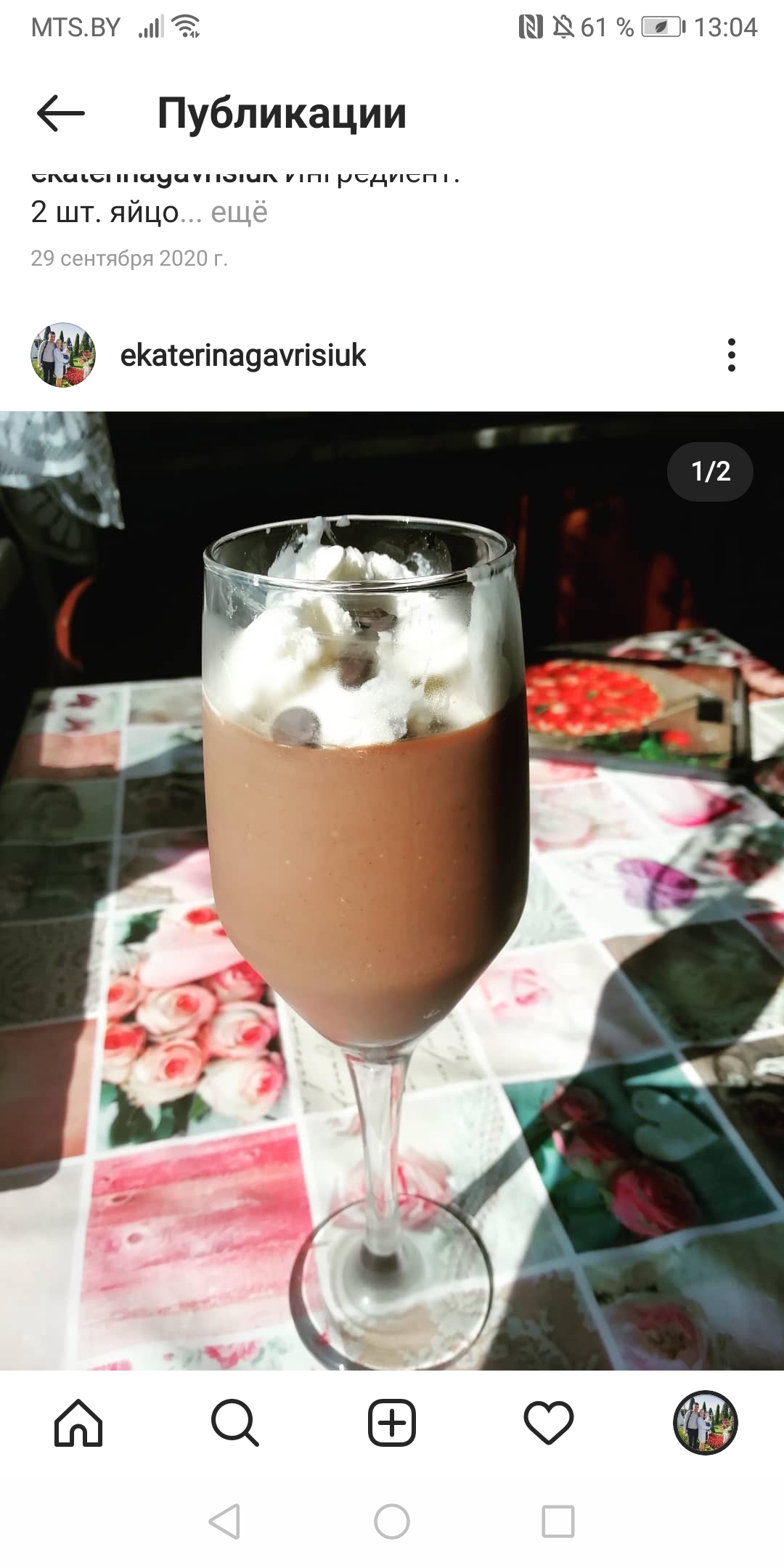
Task: Open the ekaterinagavrisiuk profile from the post header
Action: point(242,355)
